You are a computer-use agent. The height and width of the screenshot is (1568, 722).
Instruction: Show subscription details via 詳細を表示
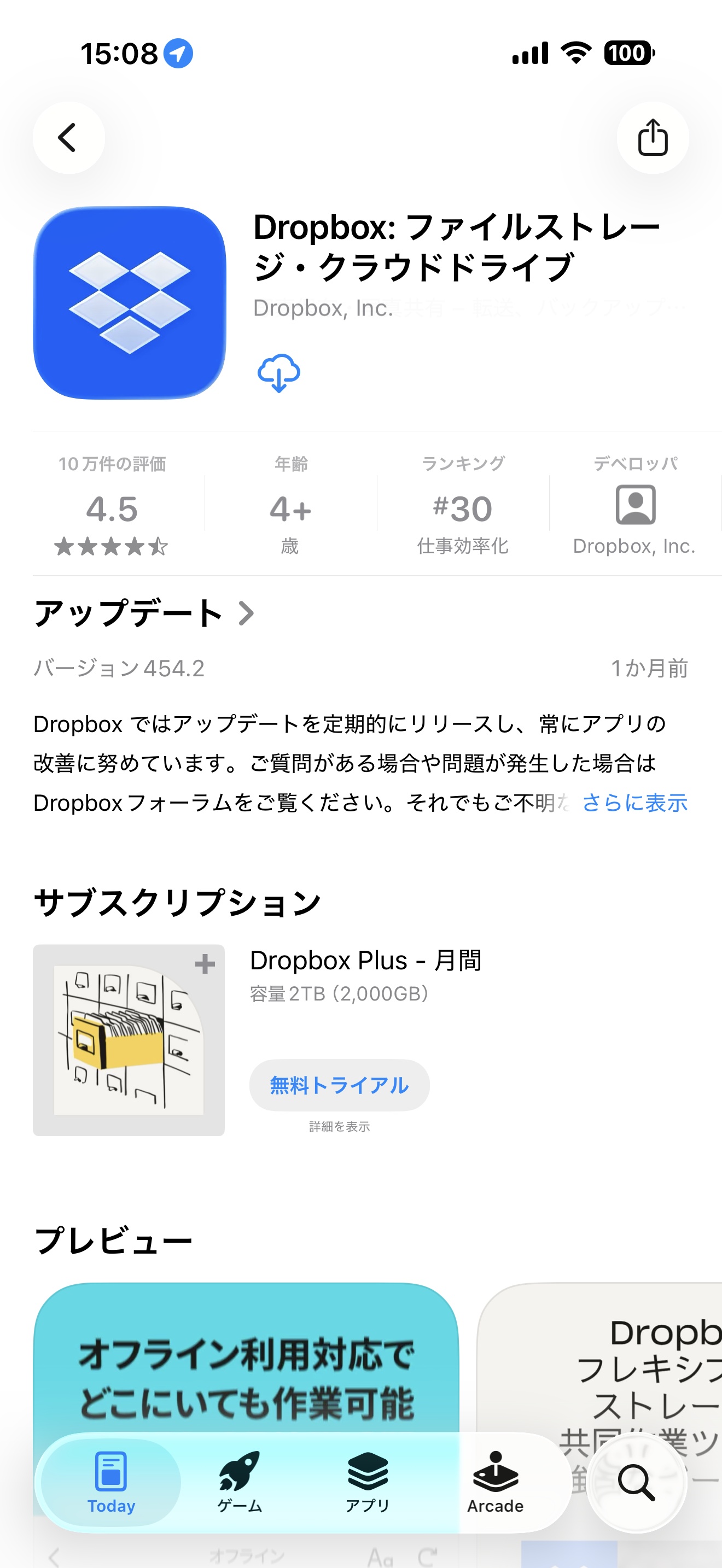pyautogui.click(x=339, y=1127)
